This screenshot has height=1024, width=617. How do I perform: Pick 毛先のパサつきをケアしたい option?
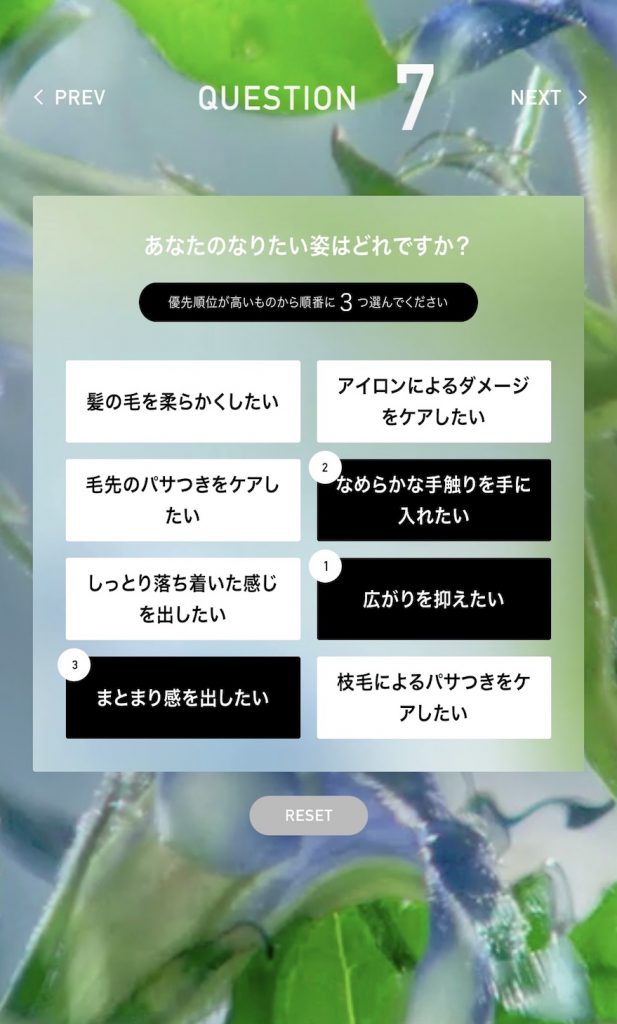[183, 500]
